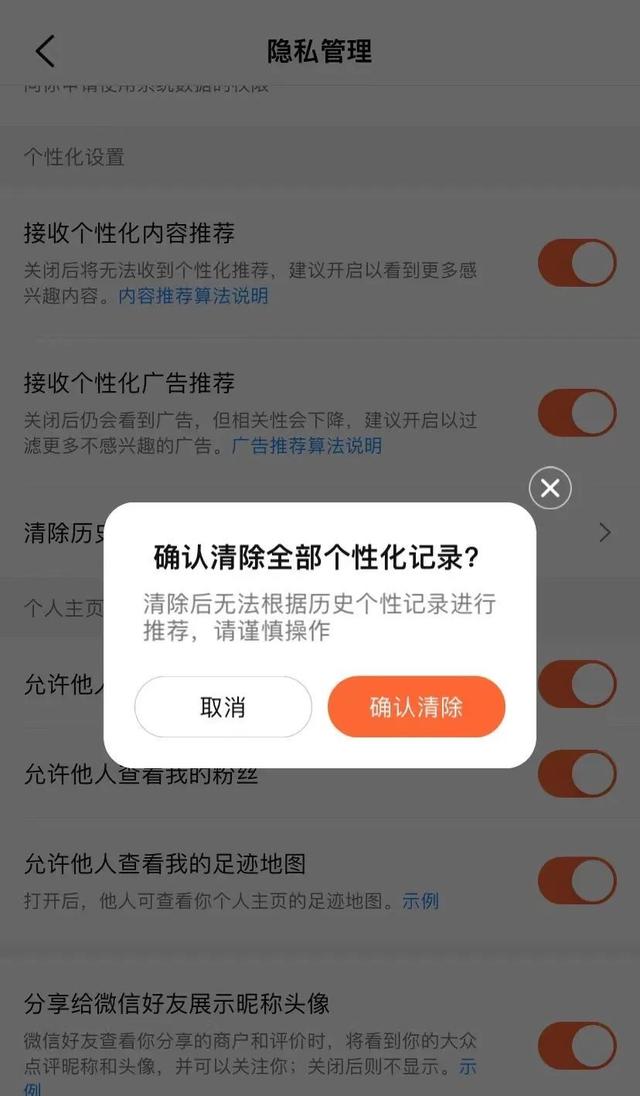Tap 取消 to cancel clearing records
Image resolution: width=640 pixels, height=1096 pixels.
(223, 707)
